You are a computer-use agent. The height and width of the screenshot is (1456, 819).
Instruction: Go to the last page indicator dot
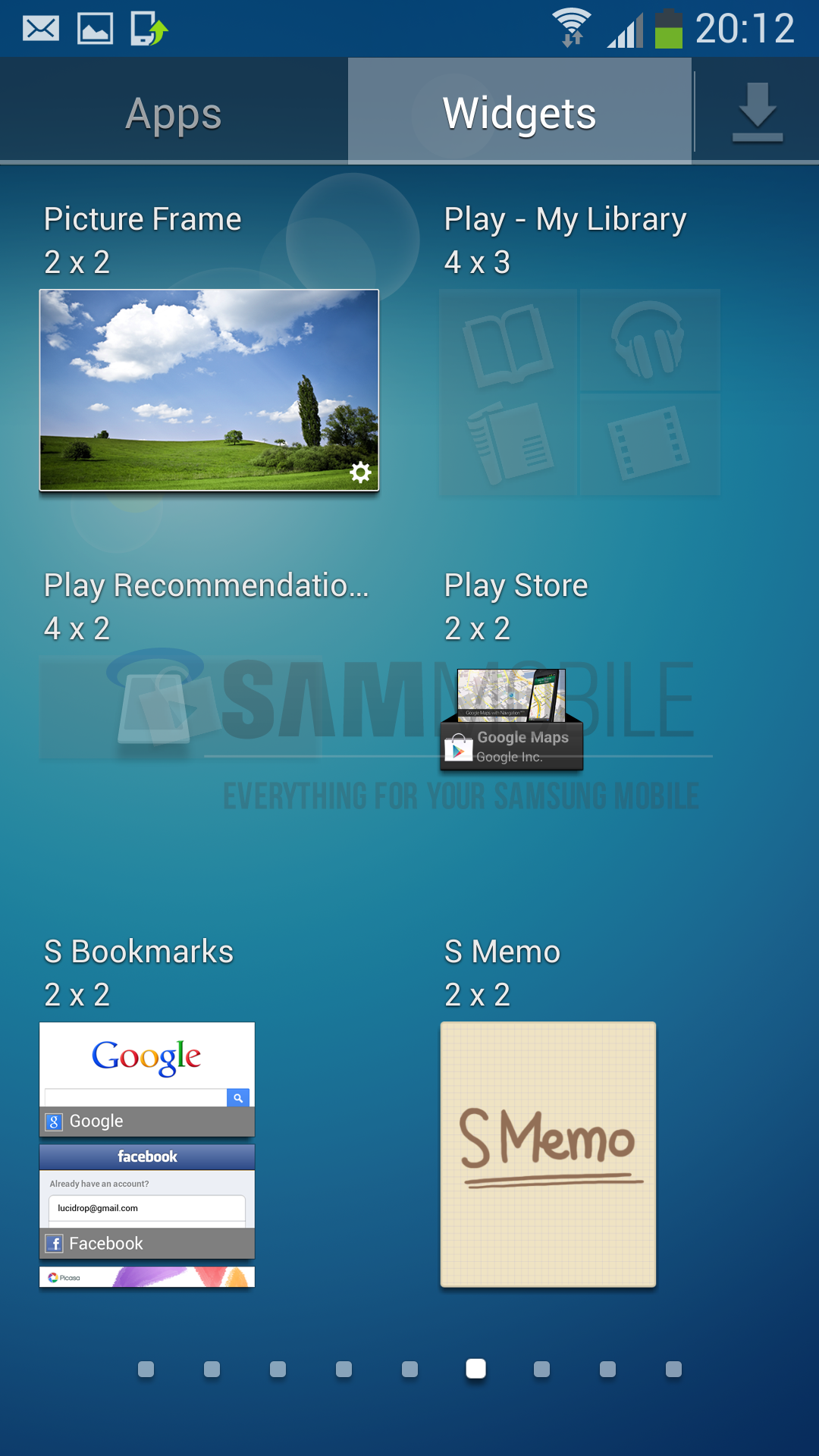click(x=673, y=1369)
